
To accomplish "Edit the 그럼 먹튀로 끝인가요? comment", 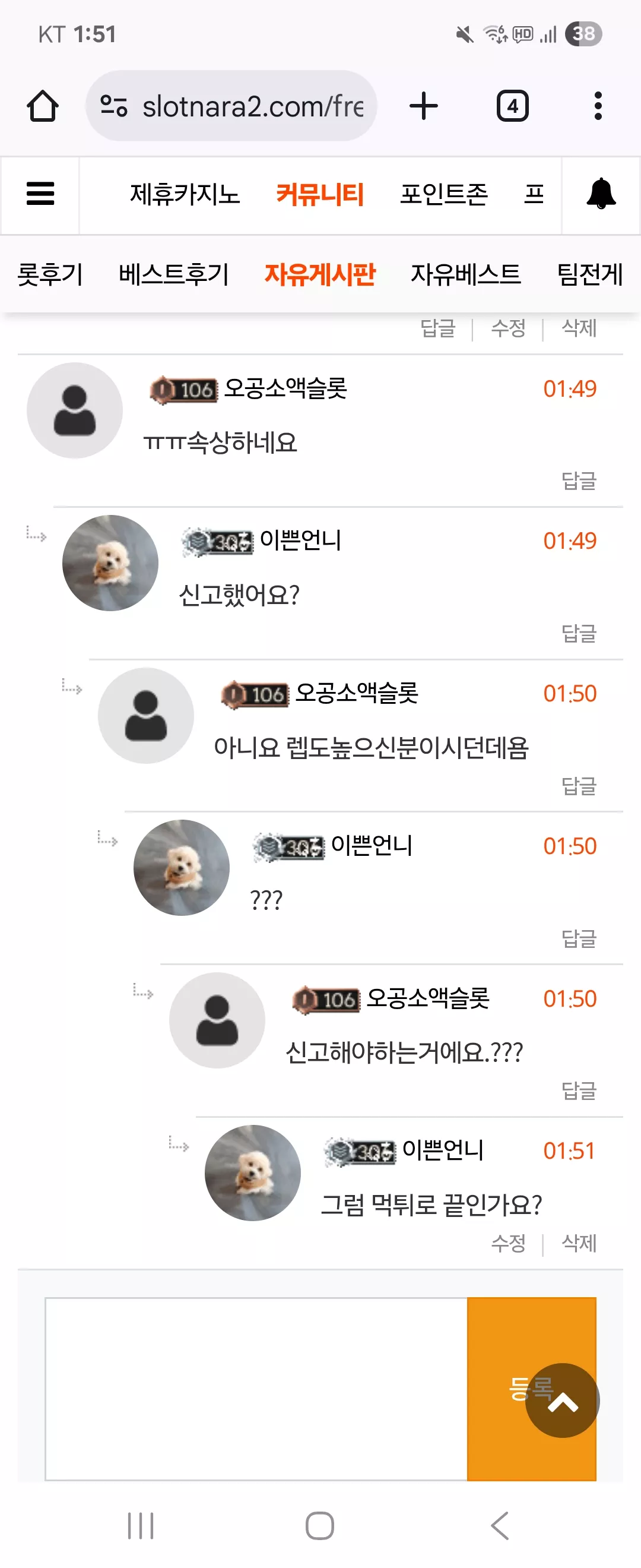I will click(509, 1243).
